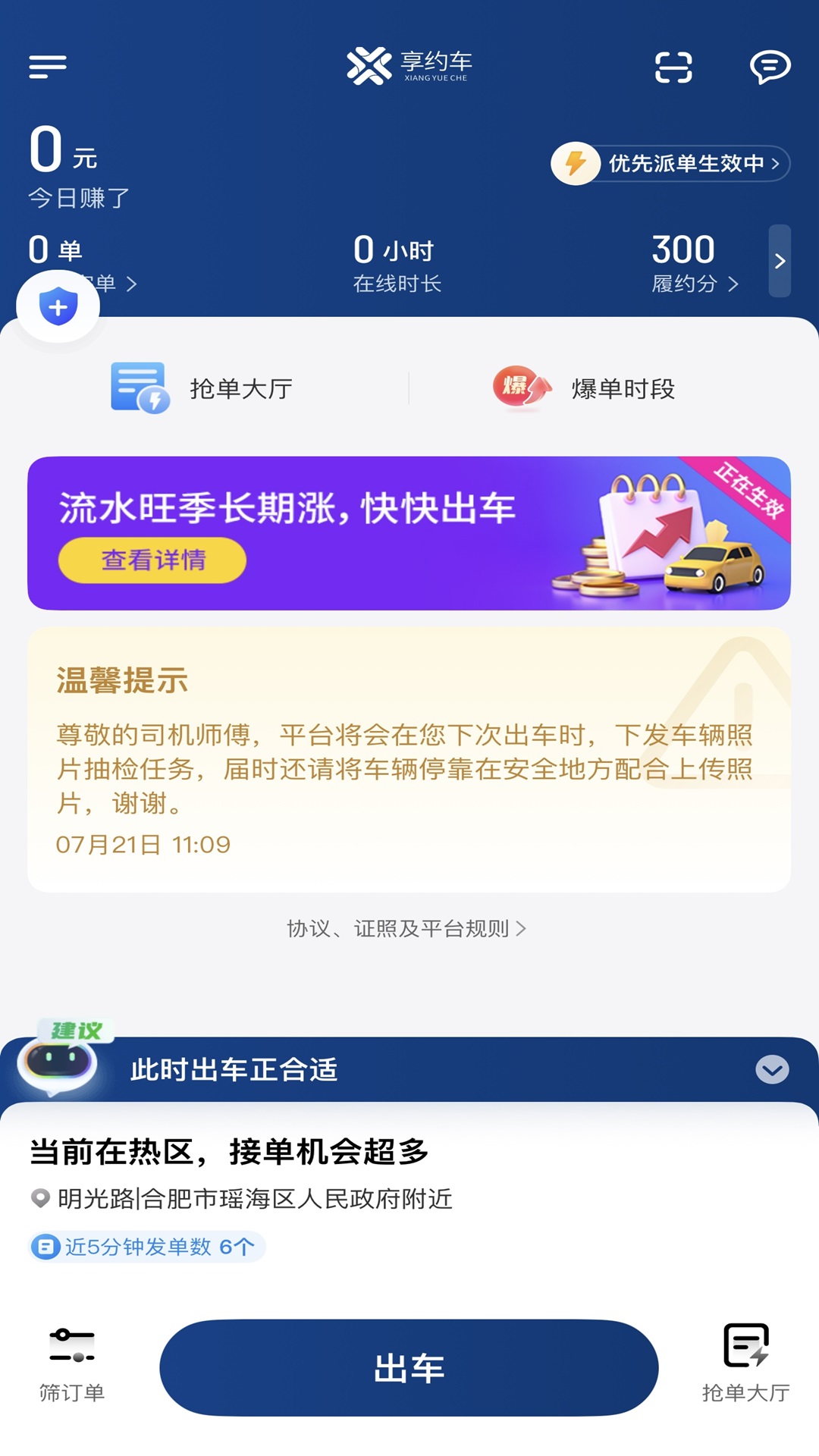Screen dimensions: 819x1456
Task: Open the messages icon top right
Action: tap(770, 67)
